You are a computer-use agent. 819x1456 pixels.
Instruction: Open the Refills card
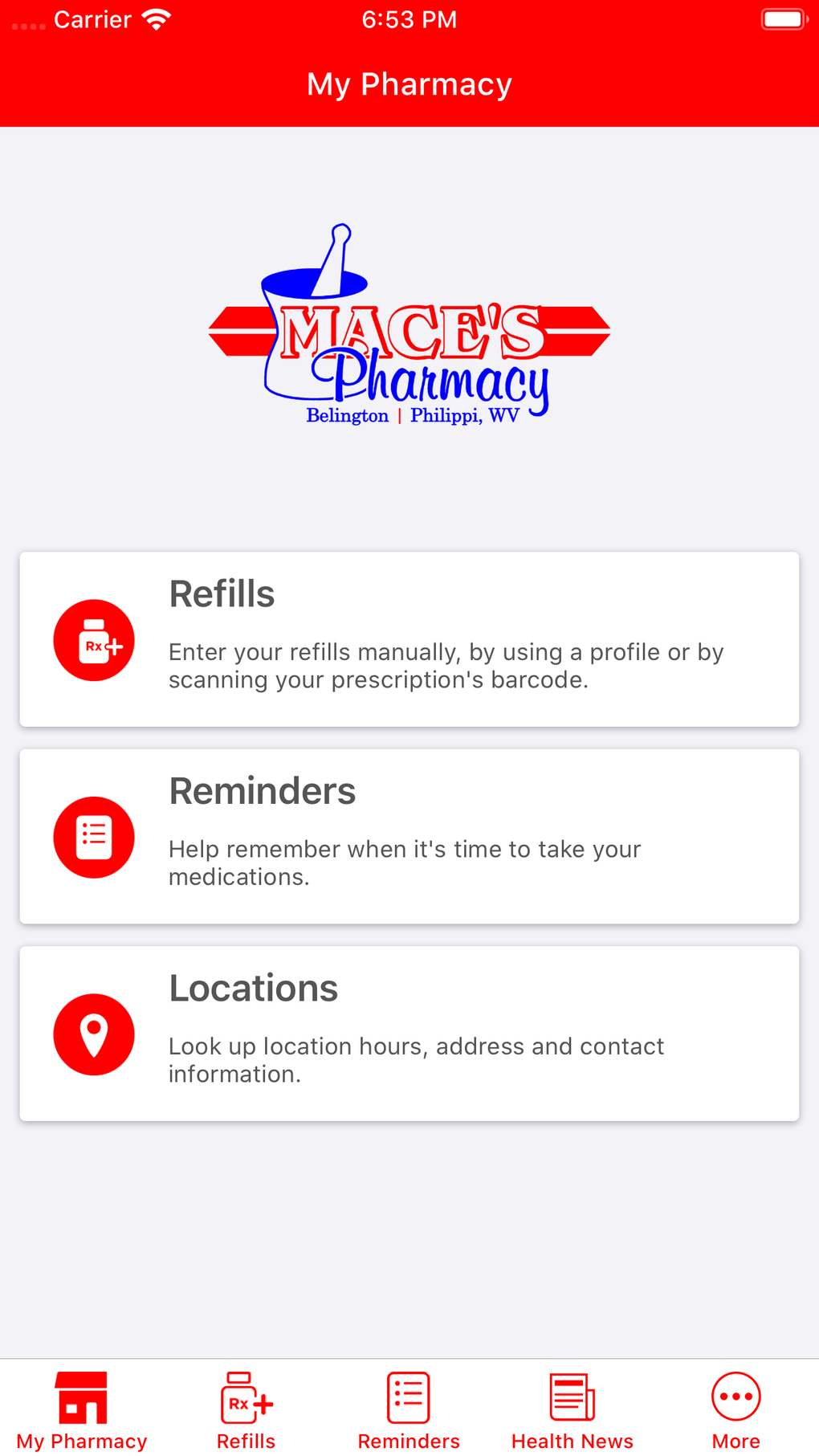pos(409,639)
